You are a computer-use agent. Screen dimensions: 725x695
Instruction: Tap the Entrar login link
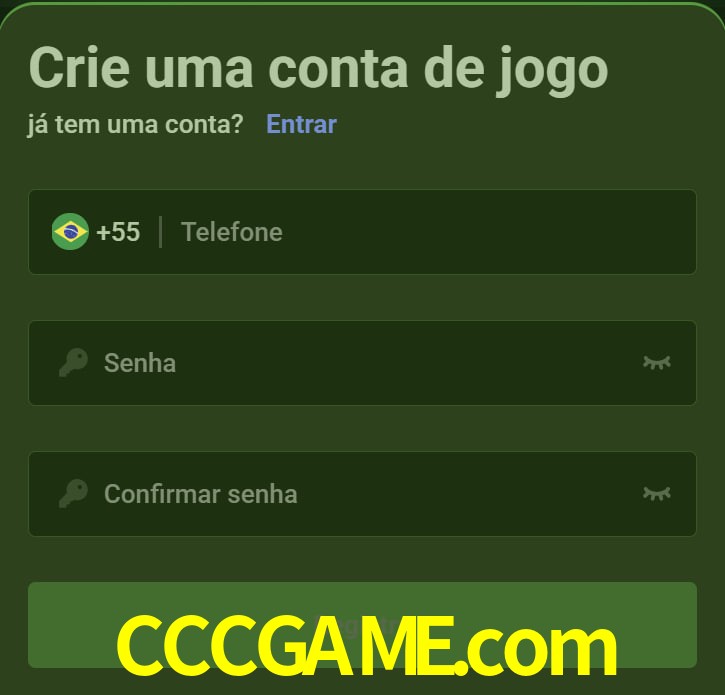click(x=301, y=124)
